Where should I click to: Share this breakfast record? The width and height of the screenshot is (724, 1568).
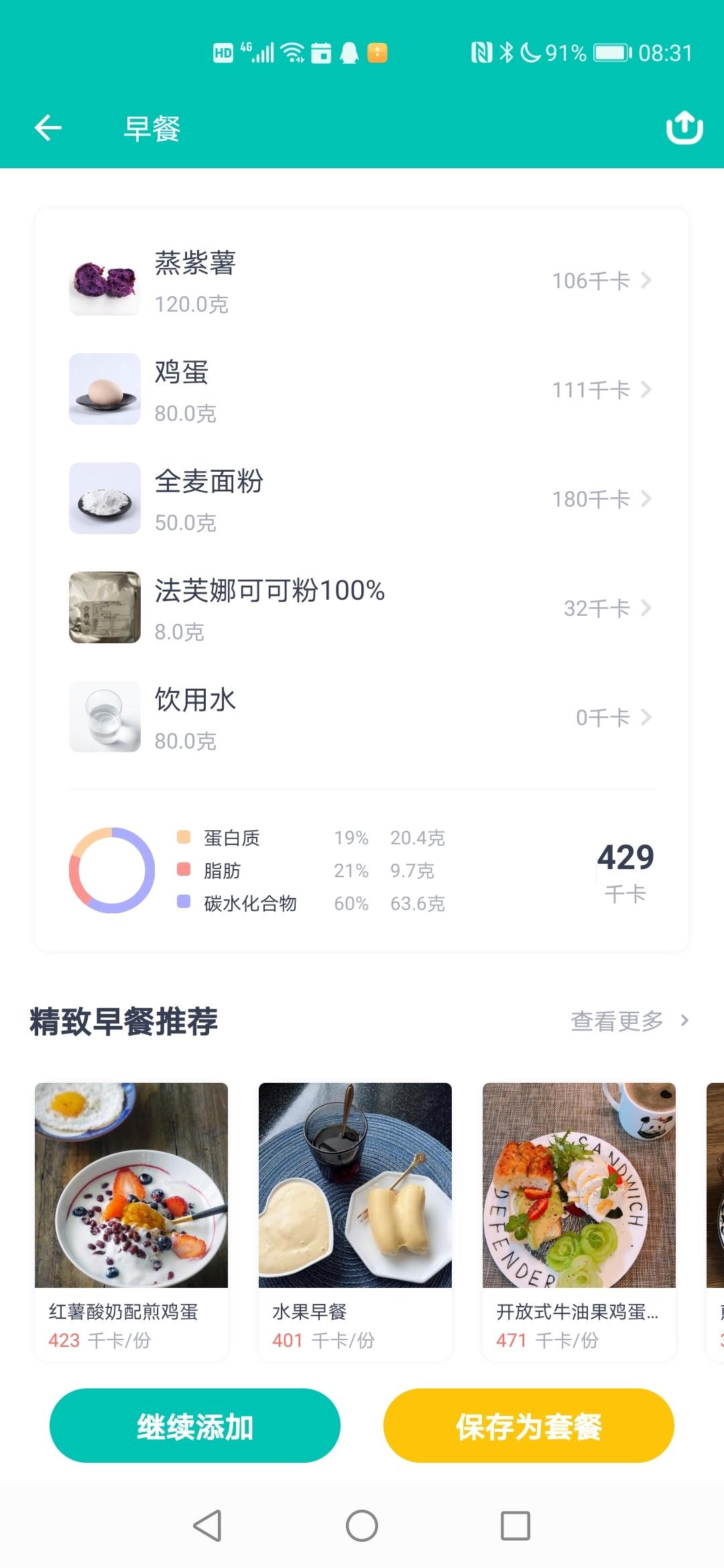684,127
